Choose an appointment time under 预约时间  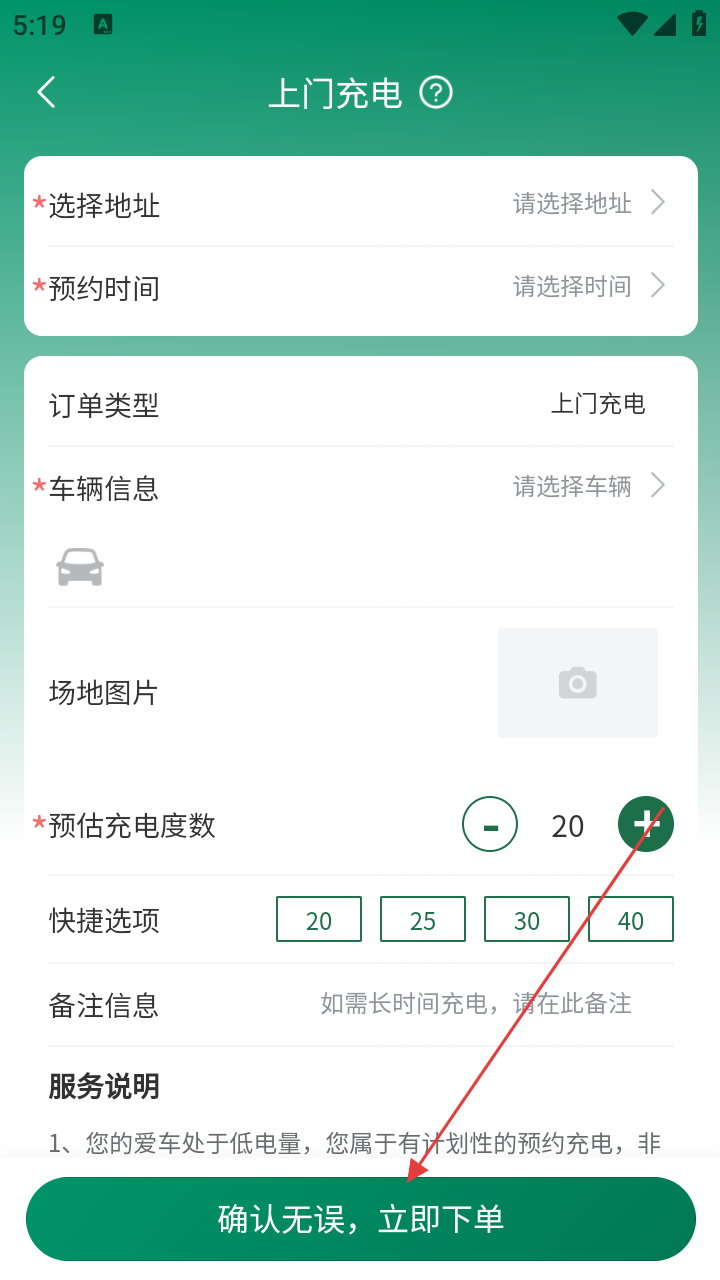pyautogui.click(x=588, y=287)
